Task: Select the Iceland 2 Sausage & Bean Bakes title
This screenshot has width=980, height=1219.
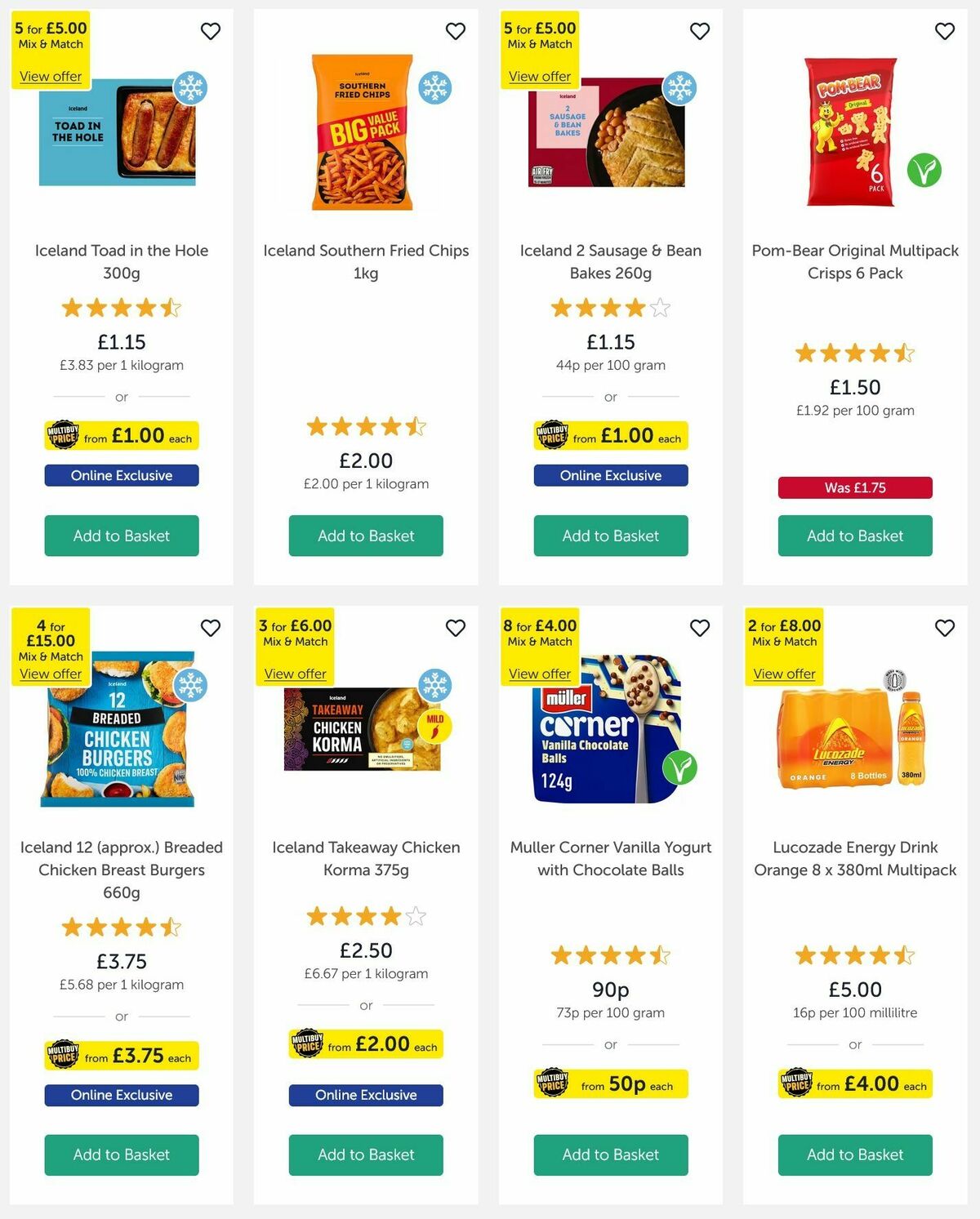Action: (611, 261)
